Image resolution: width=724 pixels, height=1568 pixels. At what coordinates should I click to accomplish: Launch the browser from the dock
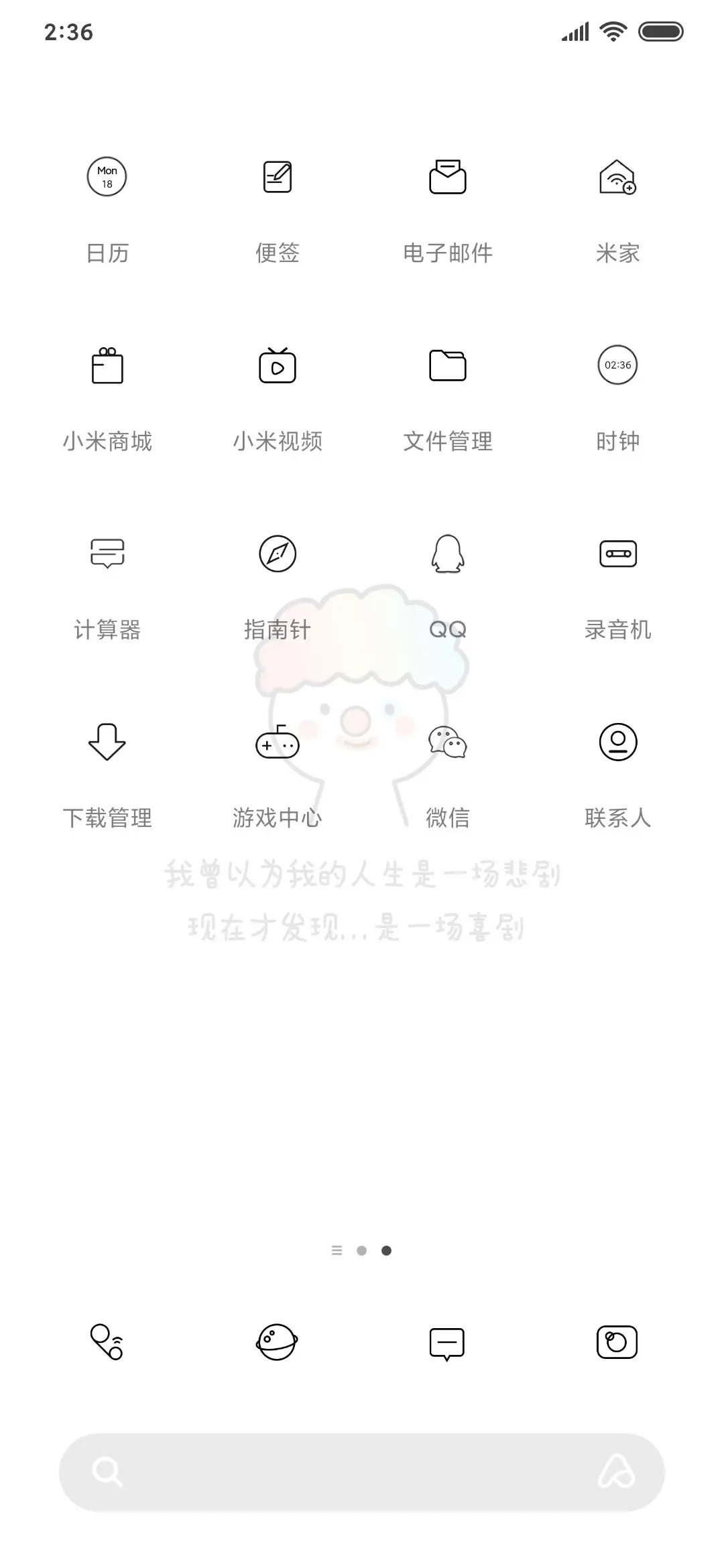click(x=277, y=1342)
